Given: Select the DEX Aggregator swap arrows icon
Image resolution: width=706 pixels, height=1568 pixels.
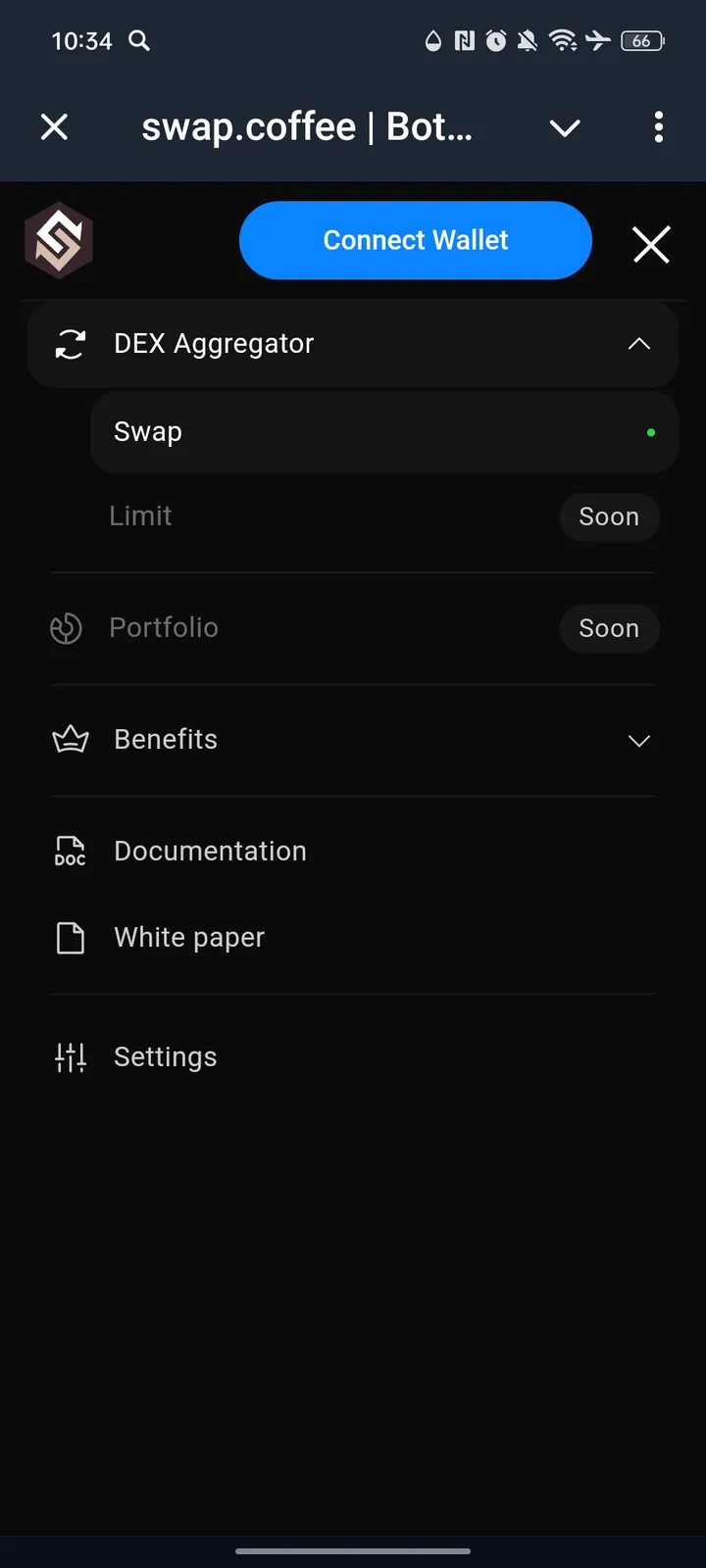Looking at the screenshot, I should pos(69,344).
